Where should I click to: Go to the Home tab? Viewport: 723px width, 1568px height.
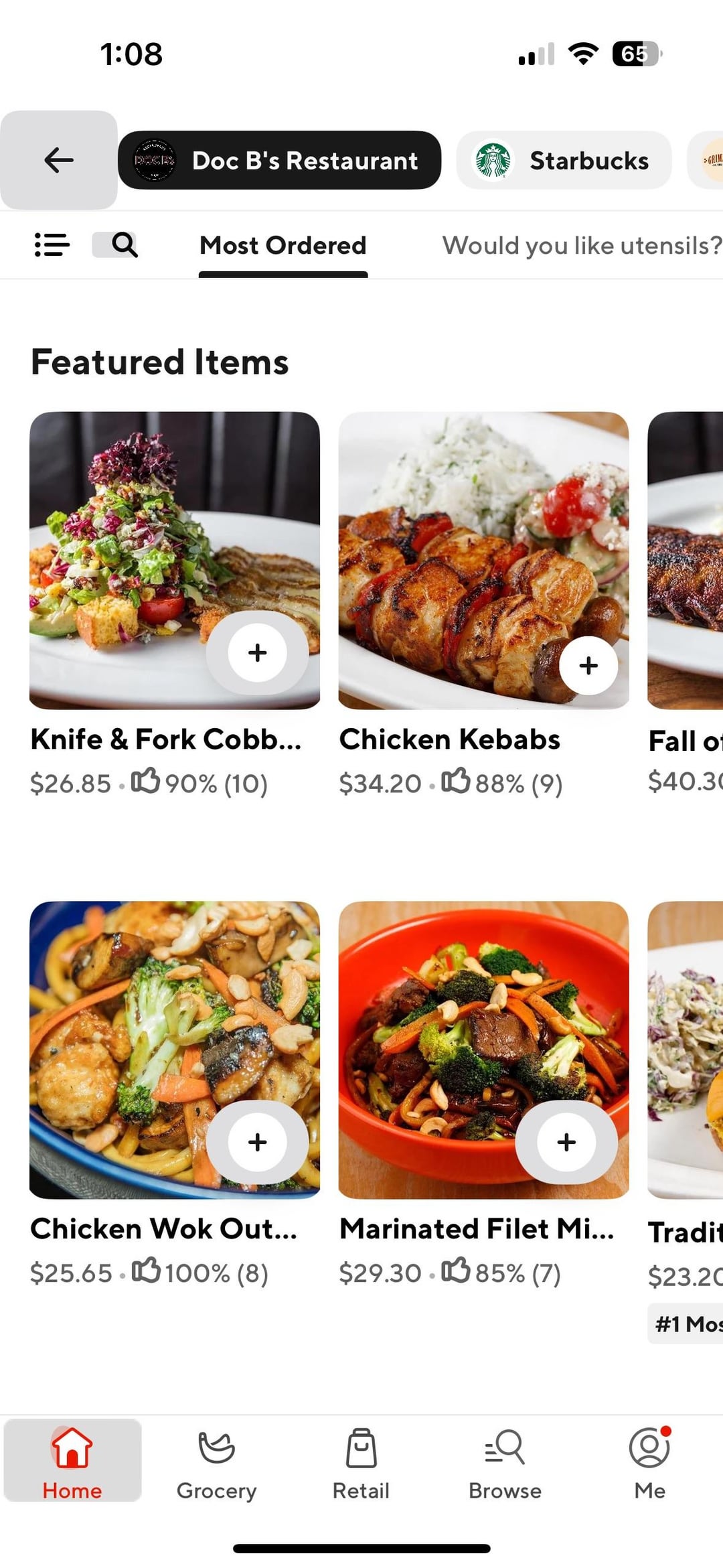[72, 1462]
